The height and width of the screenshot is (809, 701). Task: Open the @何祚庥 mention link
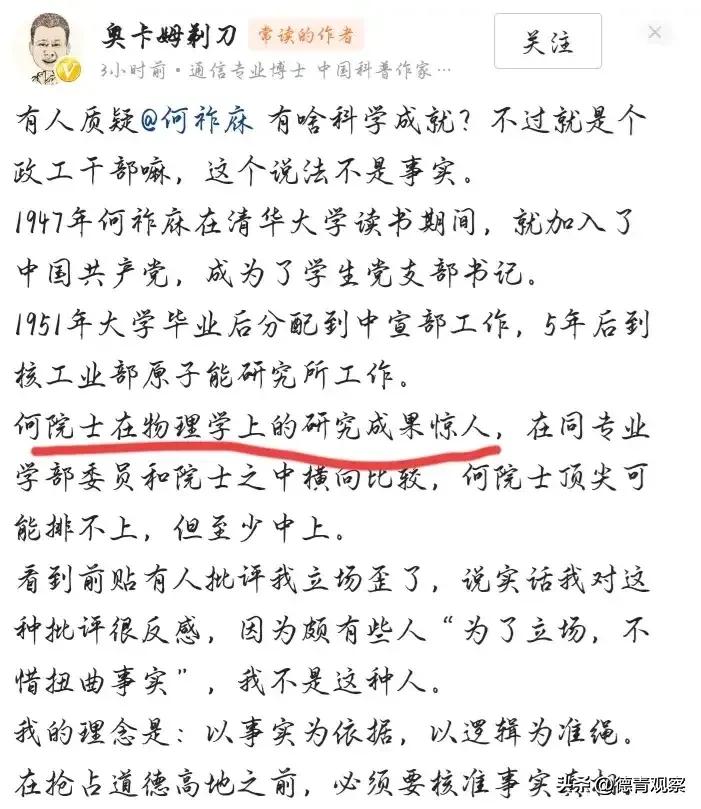pyautogui.click(x=196, y=122)
